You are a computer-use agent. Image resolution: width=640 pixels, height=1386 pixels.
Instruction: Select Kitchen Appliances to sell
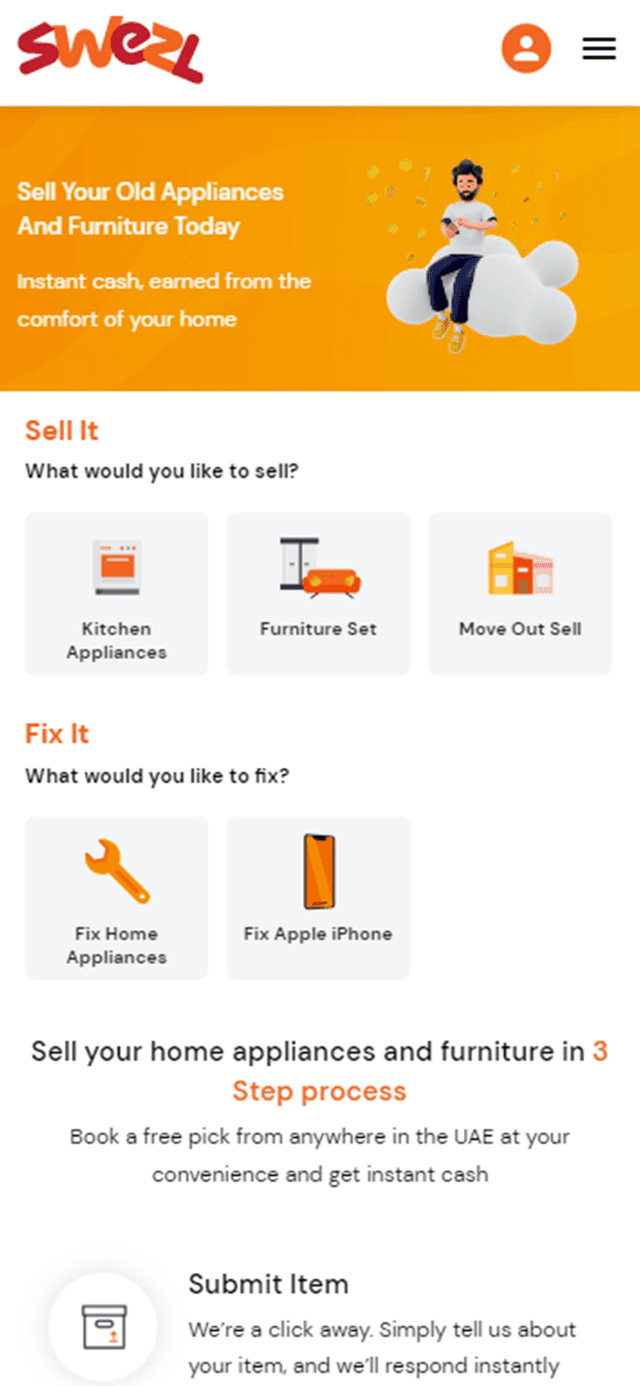coord(116,594)
